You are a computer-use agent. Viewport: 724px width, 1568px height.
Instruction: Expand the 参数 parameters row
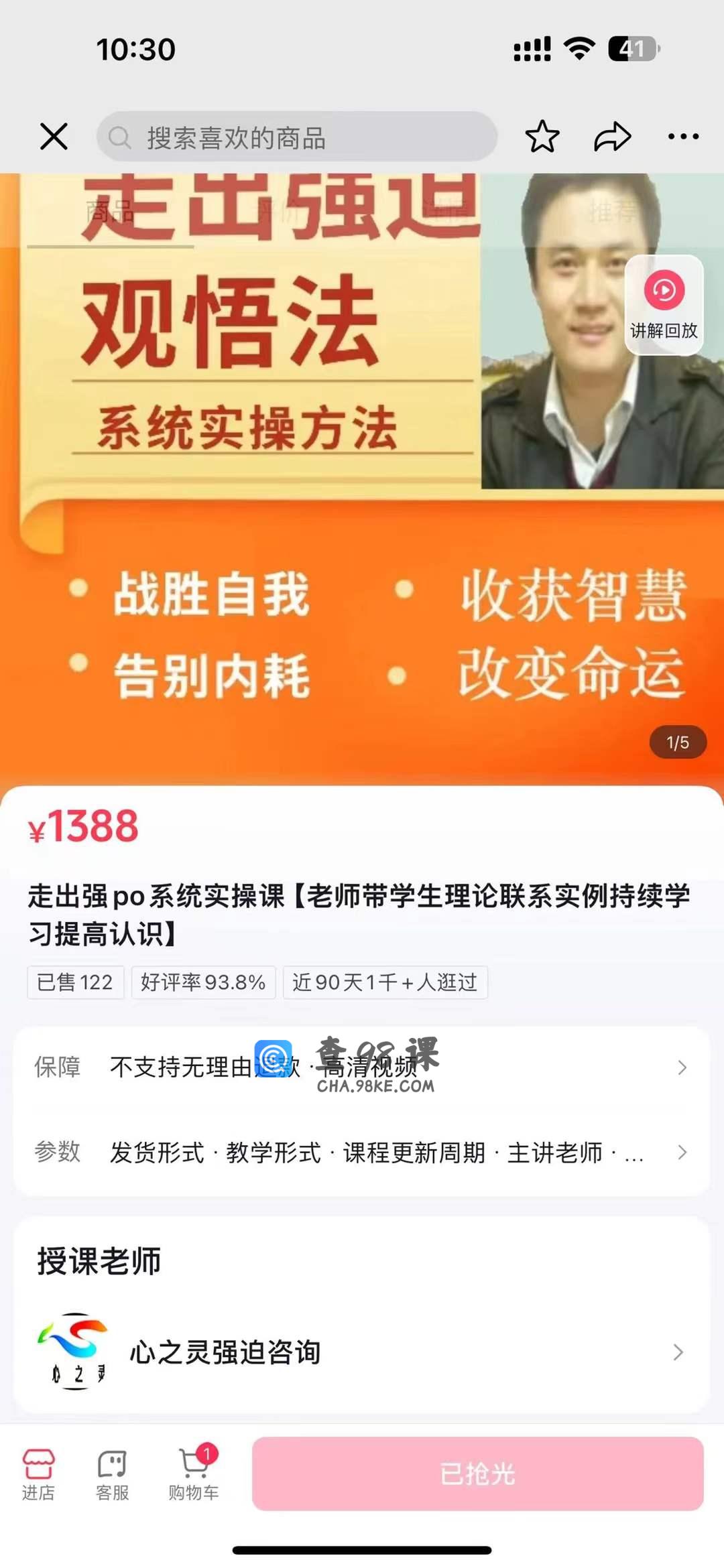click(x=362, y=1153)
